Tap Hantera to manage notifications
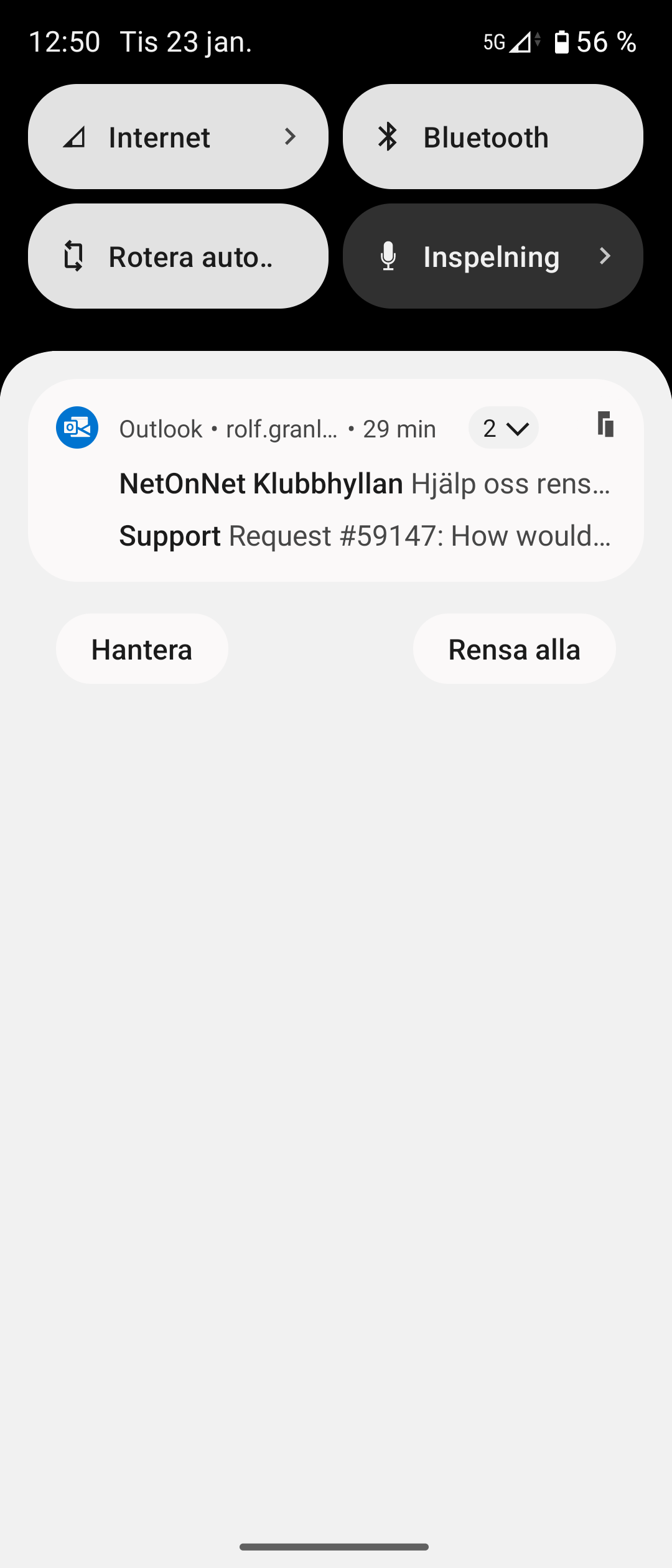Image resolution: width=672 pixels, height=1568 pixels. 142,650
